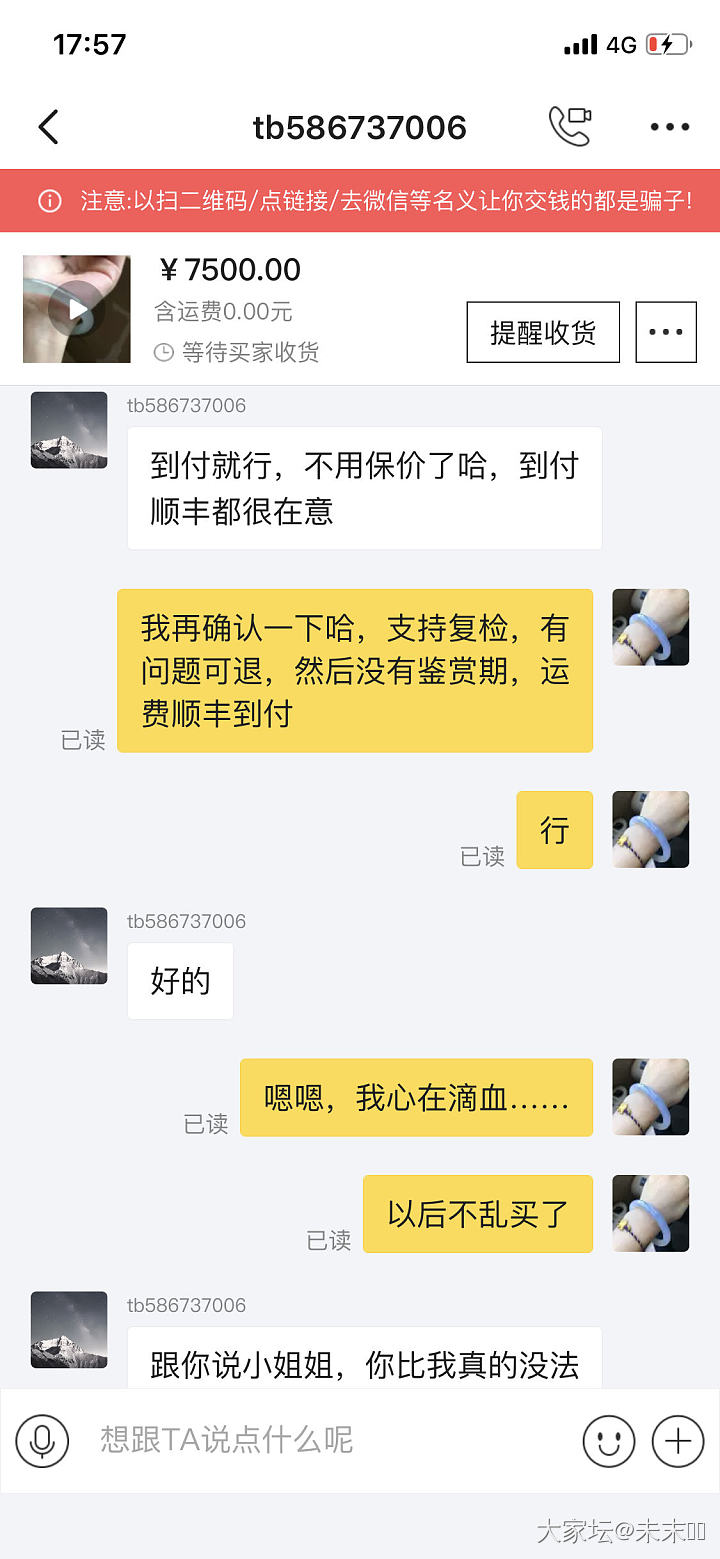Open the chat overflow menu in the header
This screenshot has height=1559, width=720.
pos(669,127)
